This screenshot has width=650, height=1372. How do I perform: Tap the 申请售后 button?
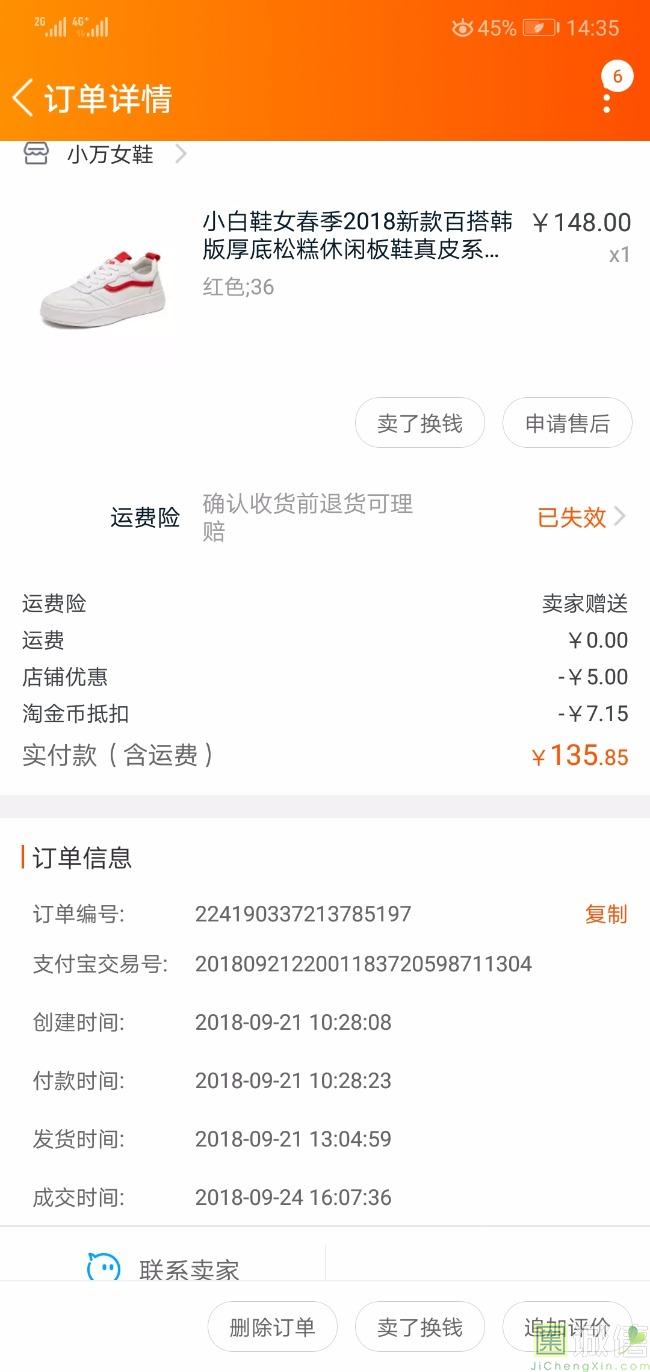567,424
